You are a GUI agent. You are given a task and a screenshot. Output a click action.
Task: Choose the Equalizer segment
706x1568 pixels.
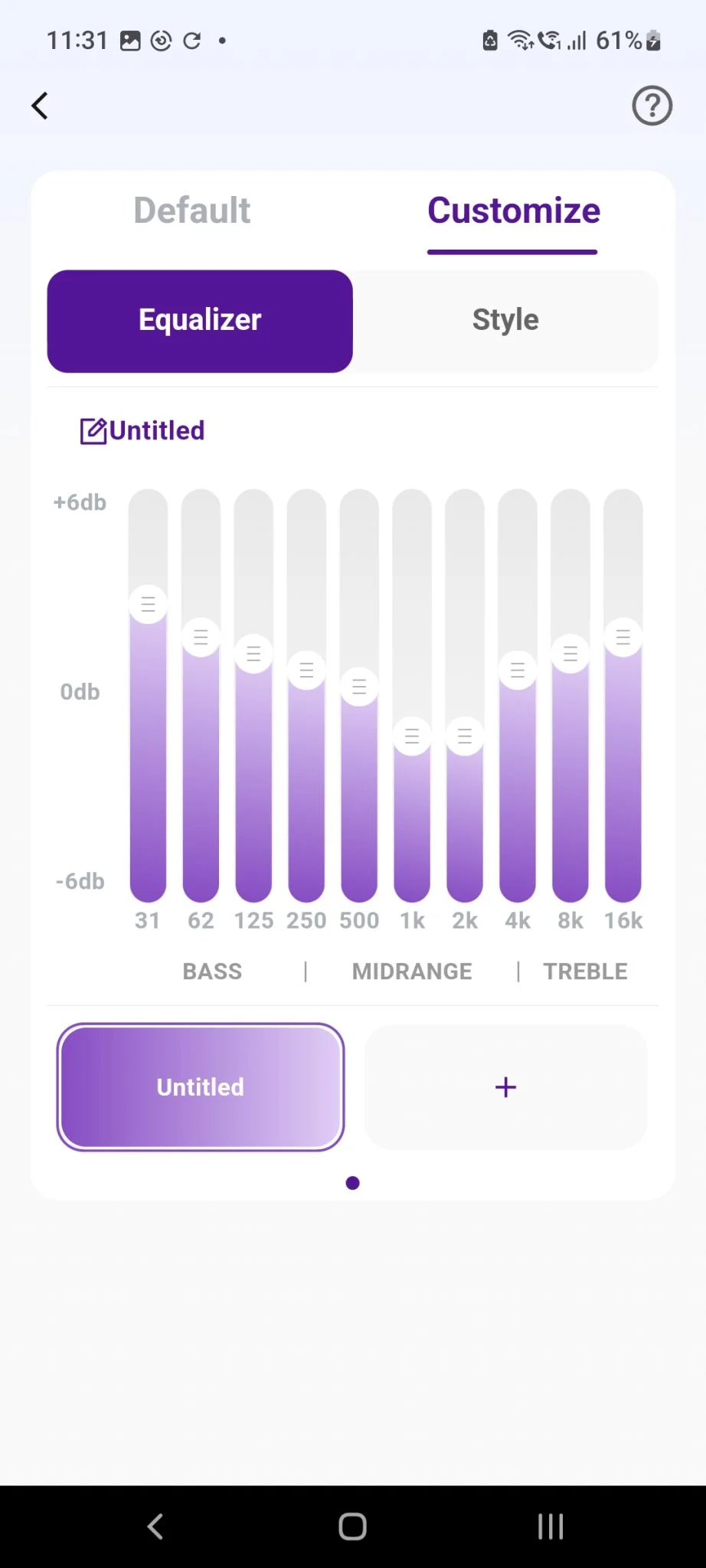[200, 321]
